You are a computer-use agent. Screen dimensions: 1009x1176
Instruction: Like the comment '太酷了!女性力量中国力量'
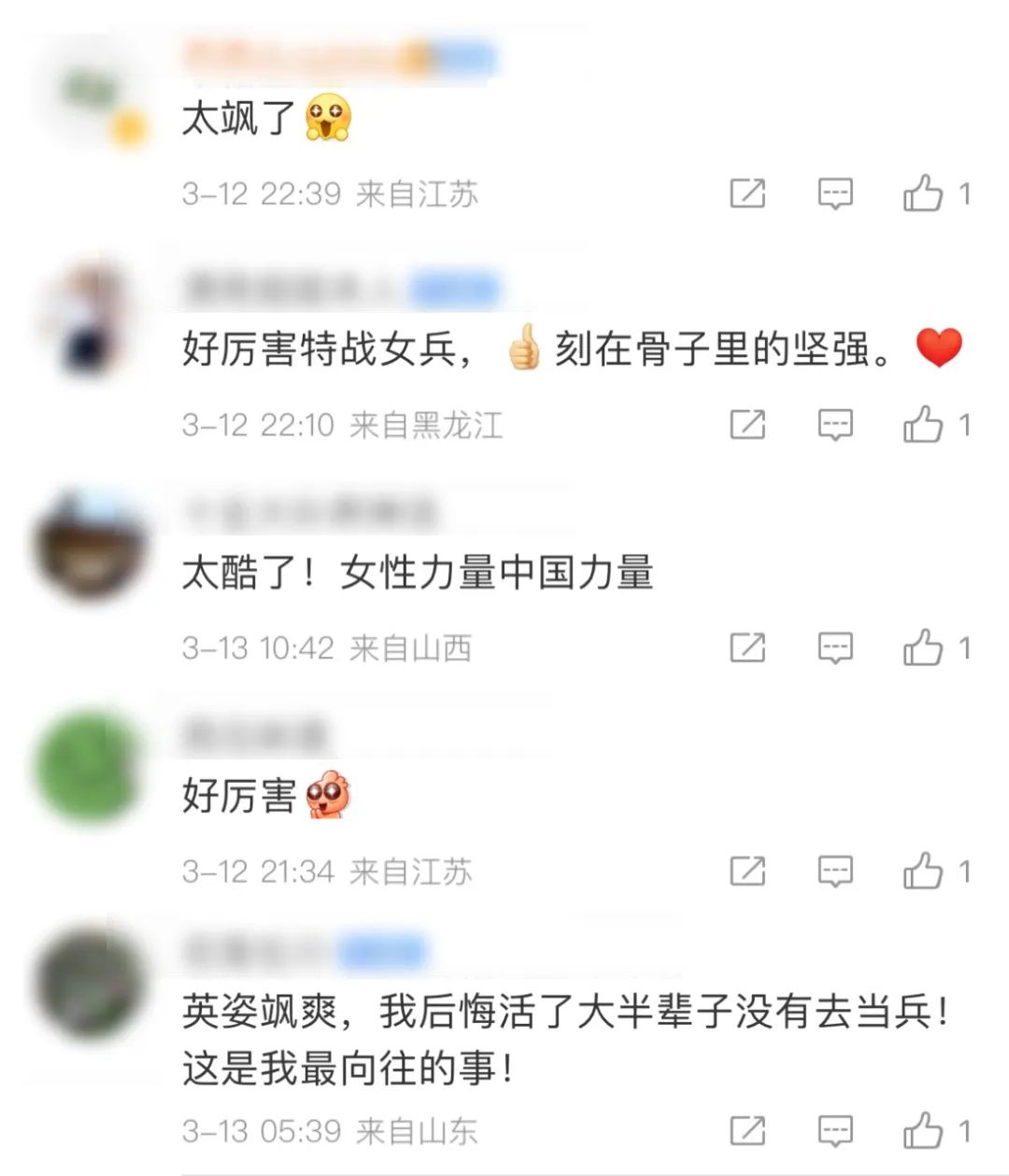point(923,646)
